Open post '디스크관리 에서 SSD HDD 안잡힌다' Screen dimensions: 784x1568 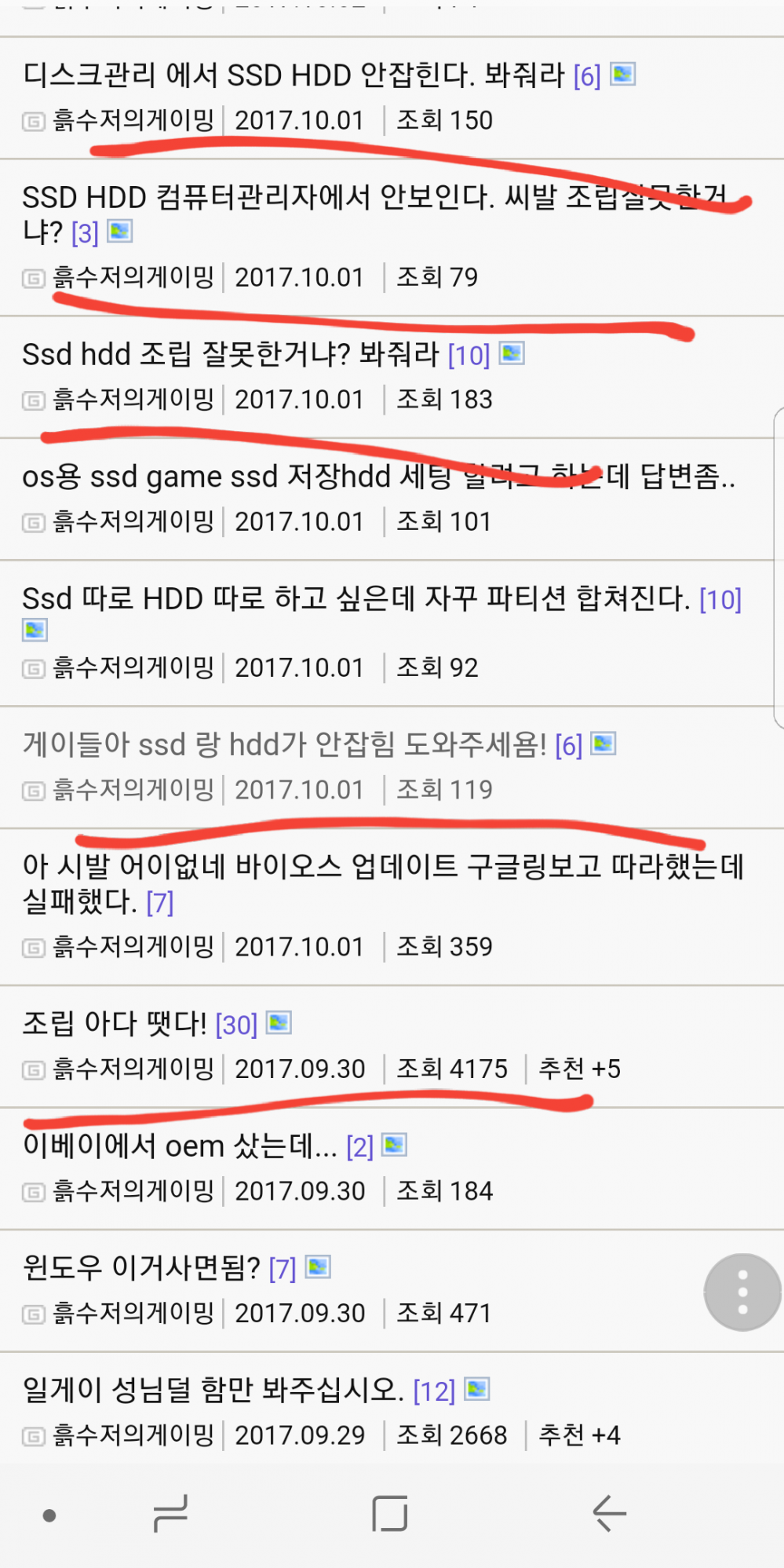click(x=294, y=76)
